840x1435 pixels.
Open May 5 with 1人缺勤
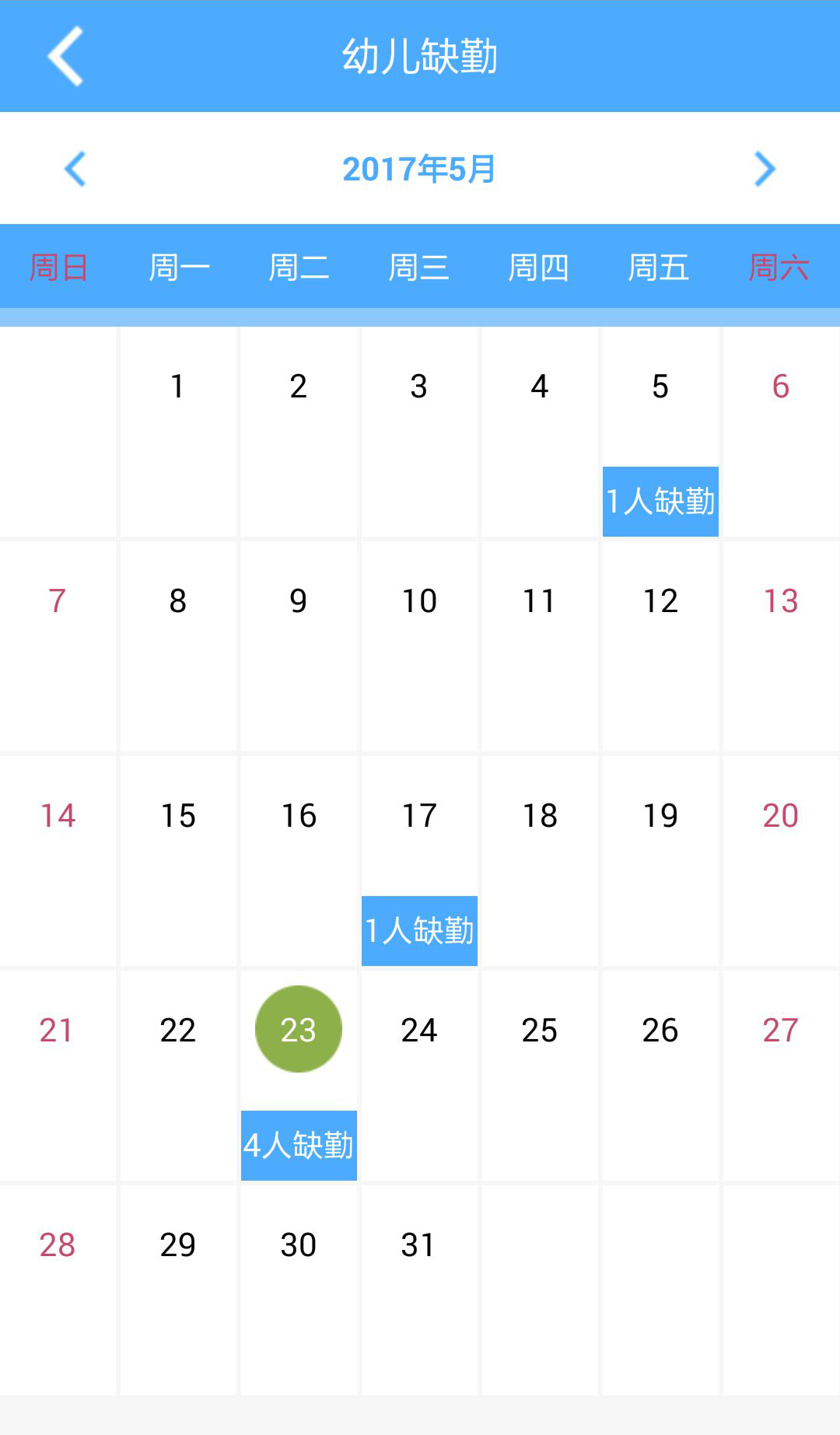click(660, 432)
